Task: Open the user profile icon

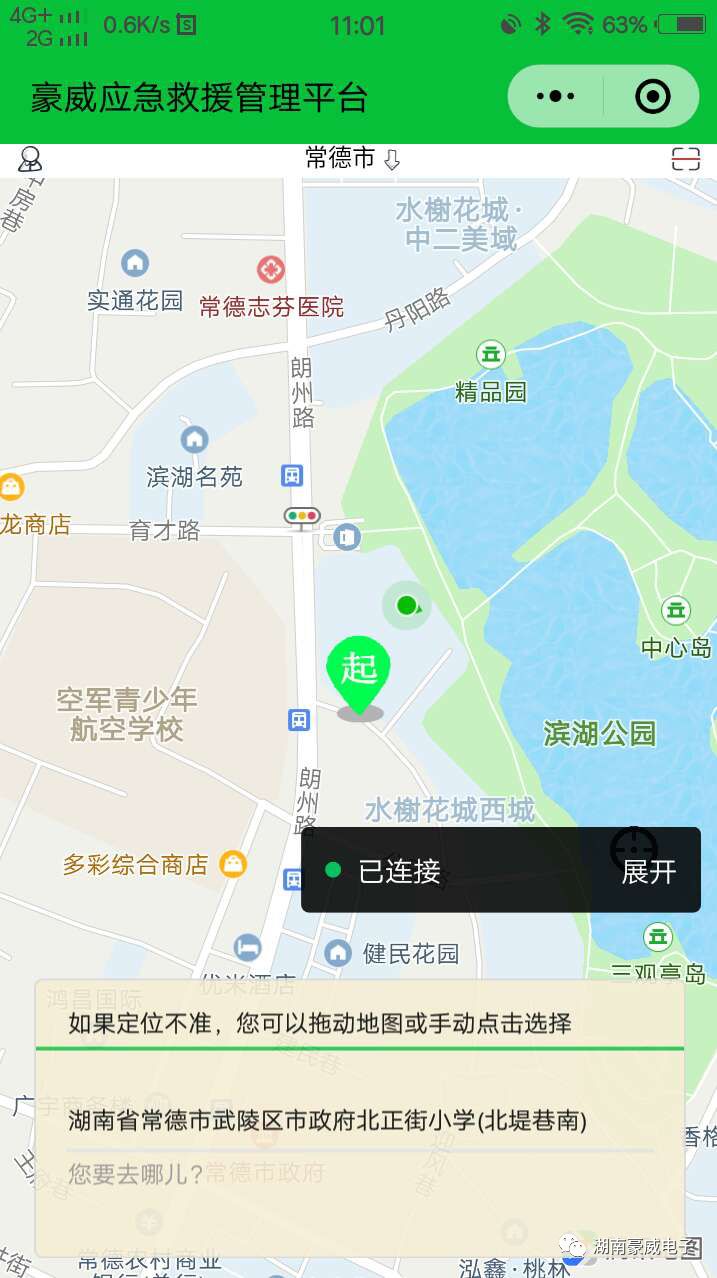Action: [x=31, y=159]
